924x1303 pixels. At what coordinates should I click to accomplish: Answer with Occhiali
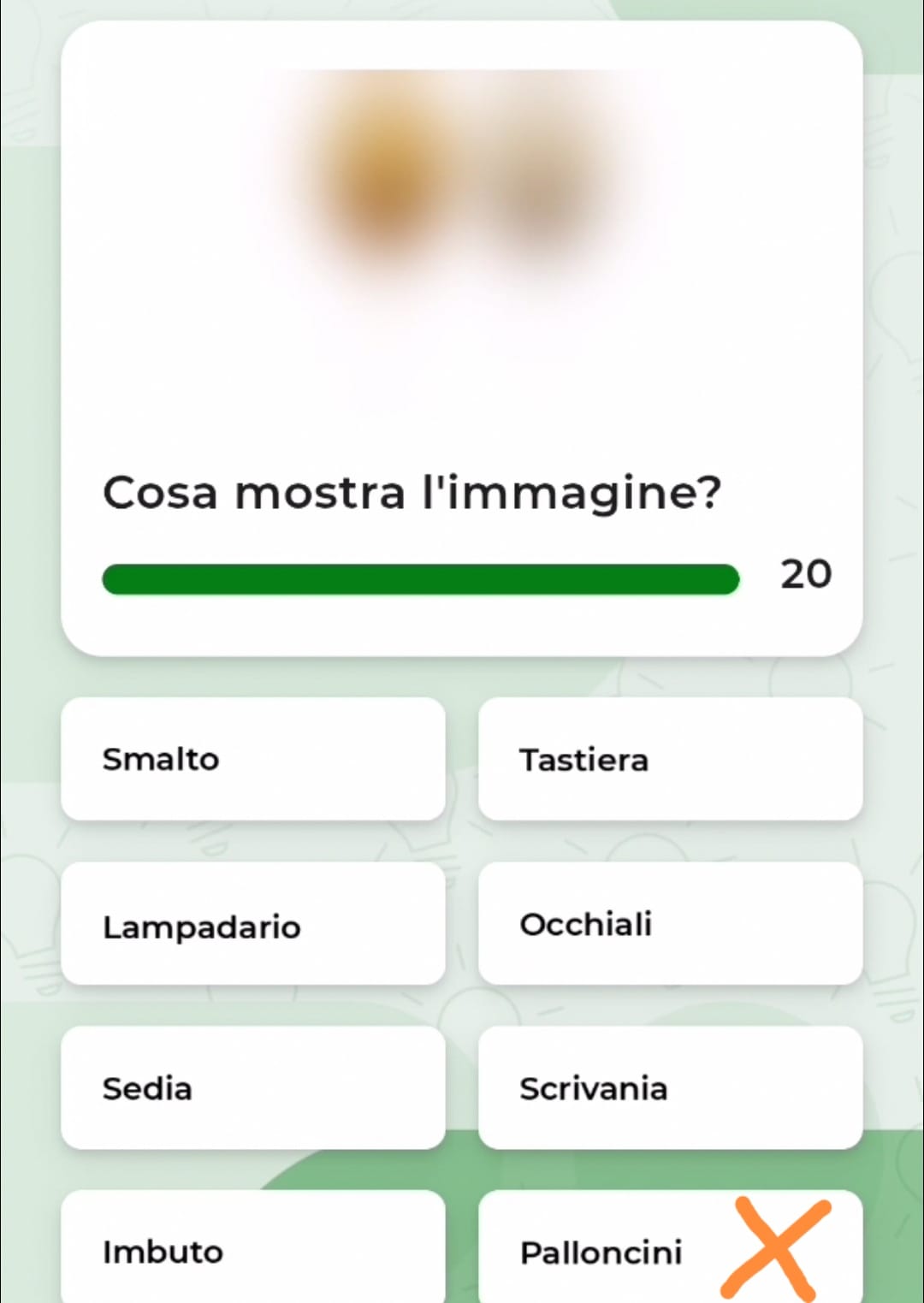[x=670, y=924]
